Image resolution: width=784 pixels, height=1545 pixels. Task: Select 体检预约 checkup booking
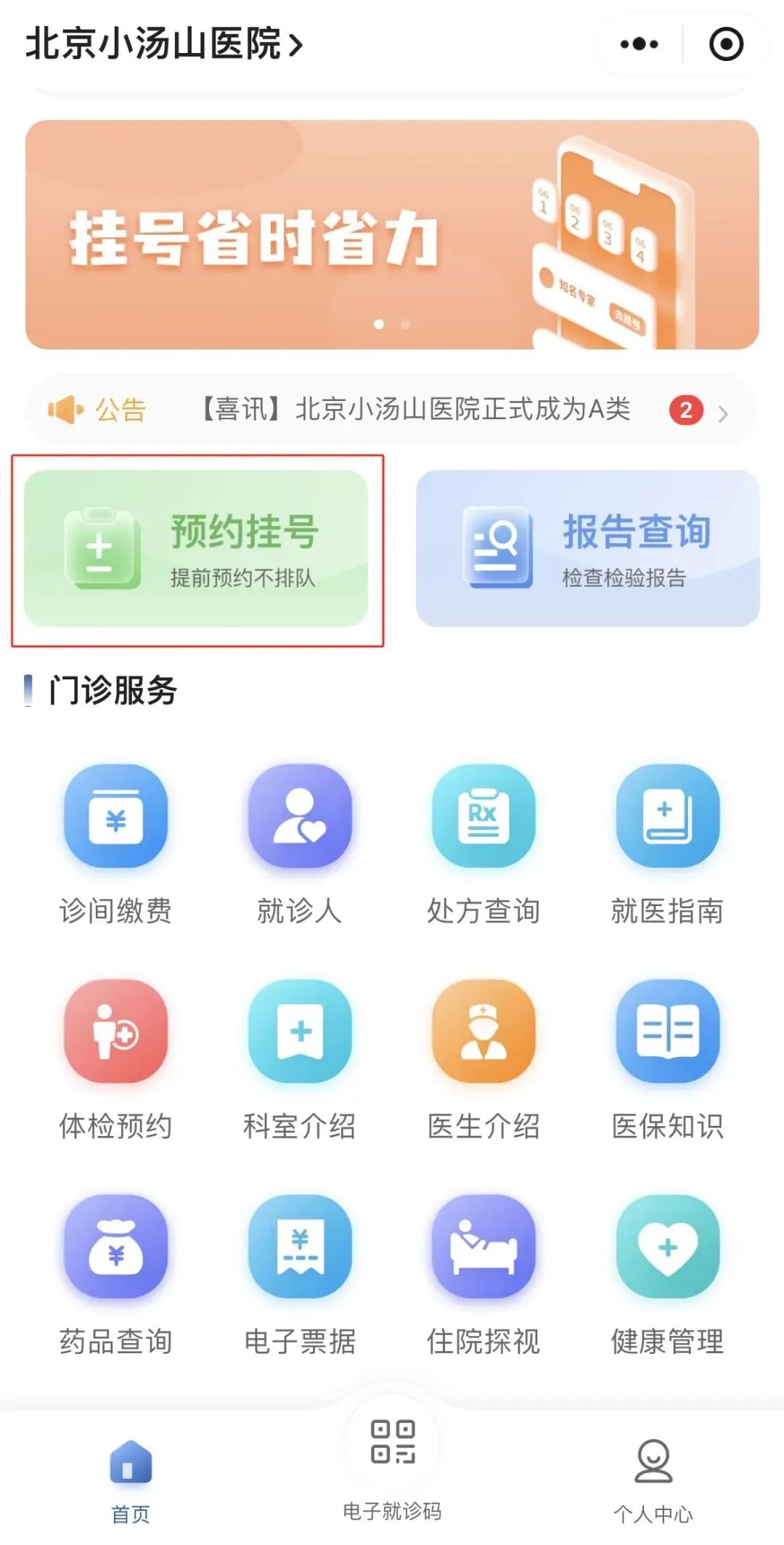(x=115, y=1058)
